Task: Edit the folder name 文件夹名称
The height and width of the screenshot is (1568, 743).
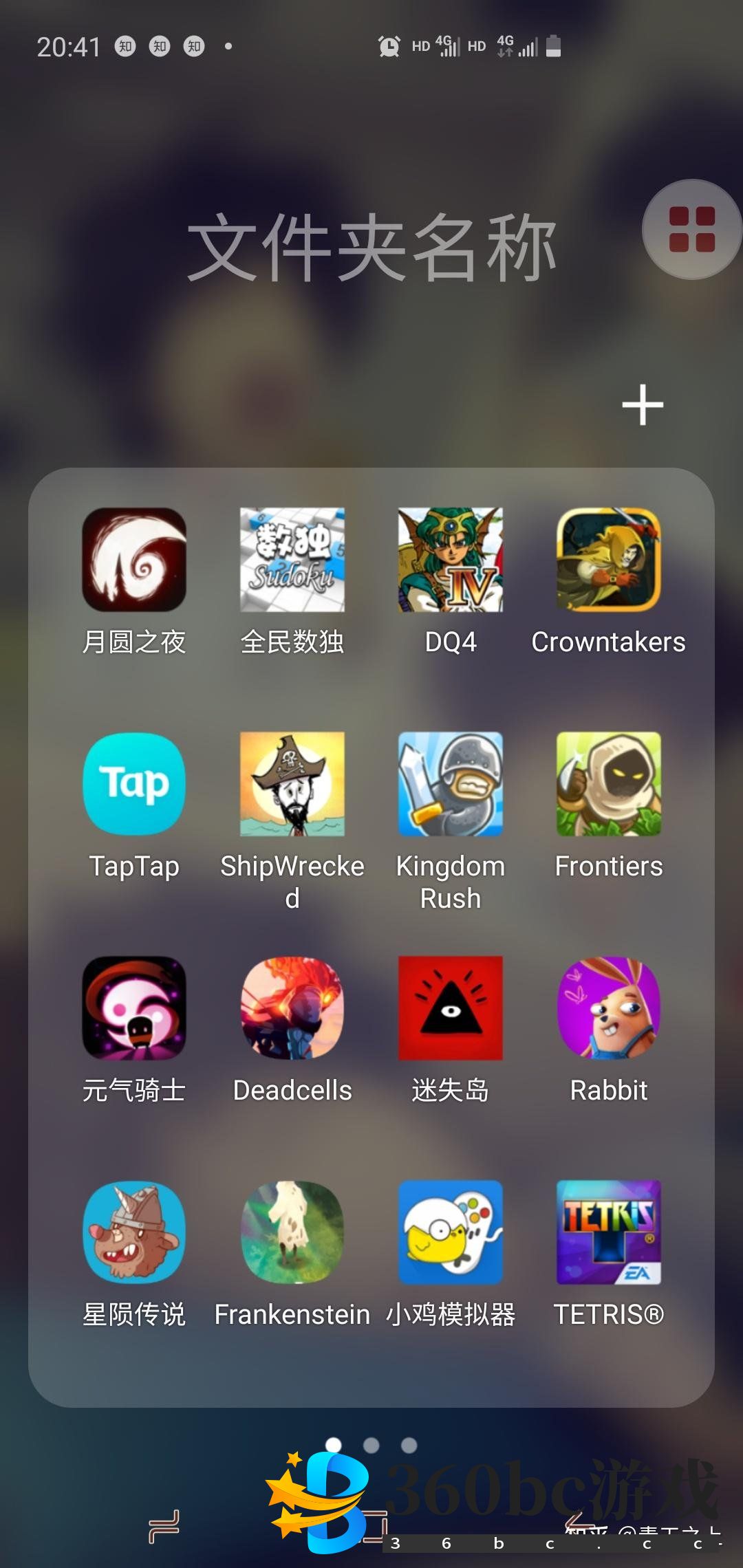Action: 371,248
